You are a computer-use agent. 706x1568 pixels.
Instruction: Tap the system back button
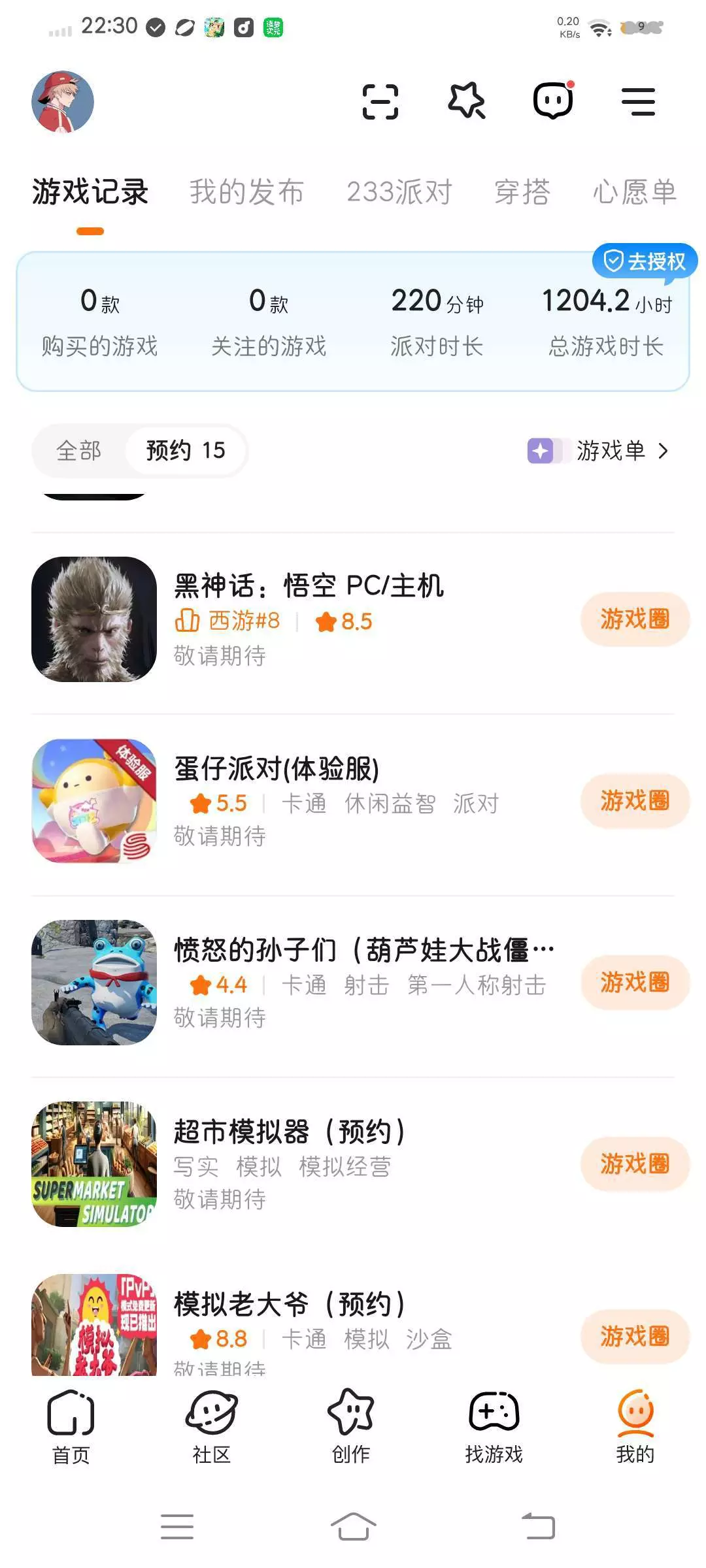(539, 1527)
